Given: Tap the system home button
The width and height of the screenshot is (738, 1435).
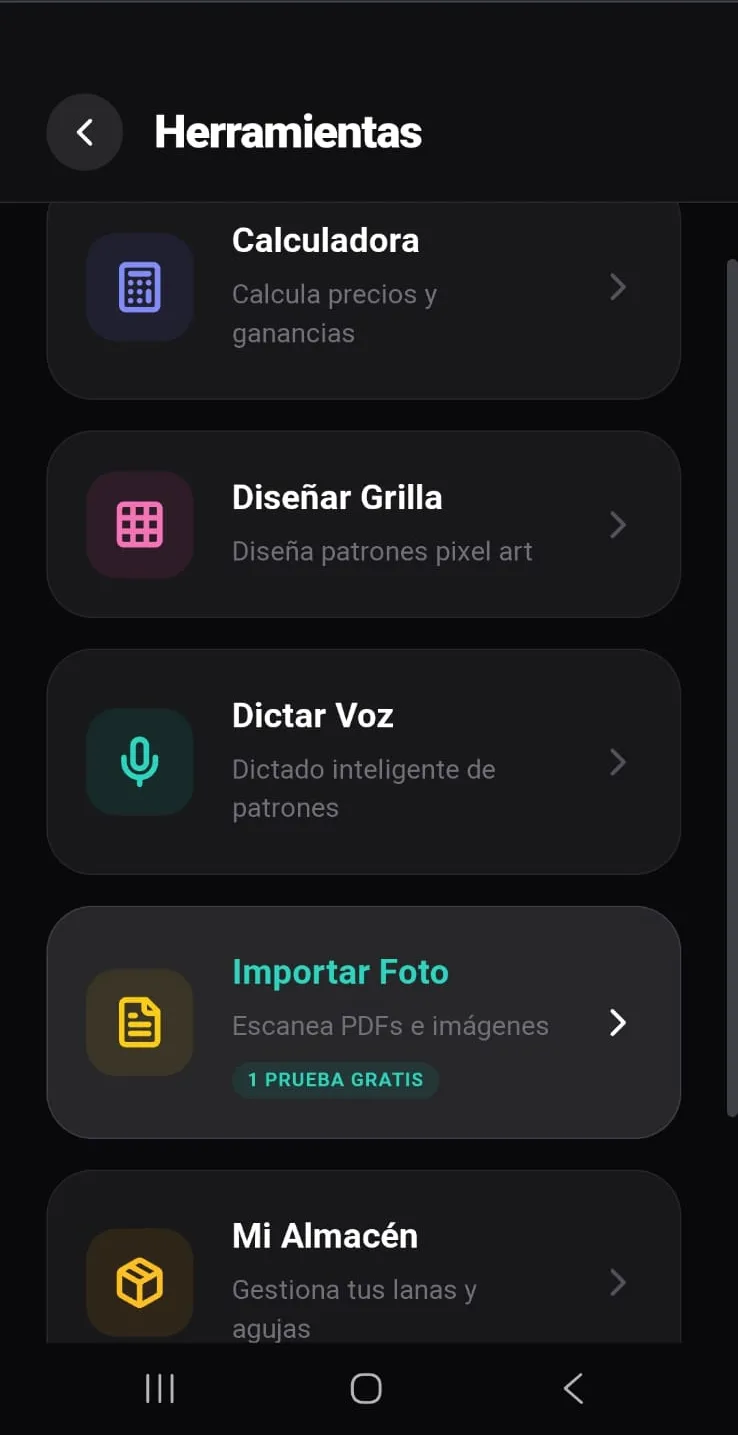Looking at the screenshot, I should pos(366,1388).
